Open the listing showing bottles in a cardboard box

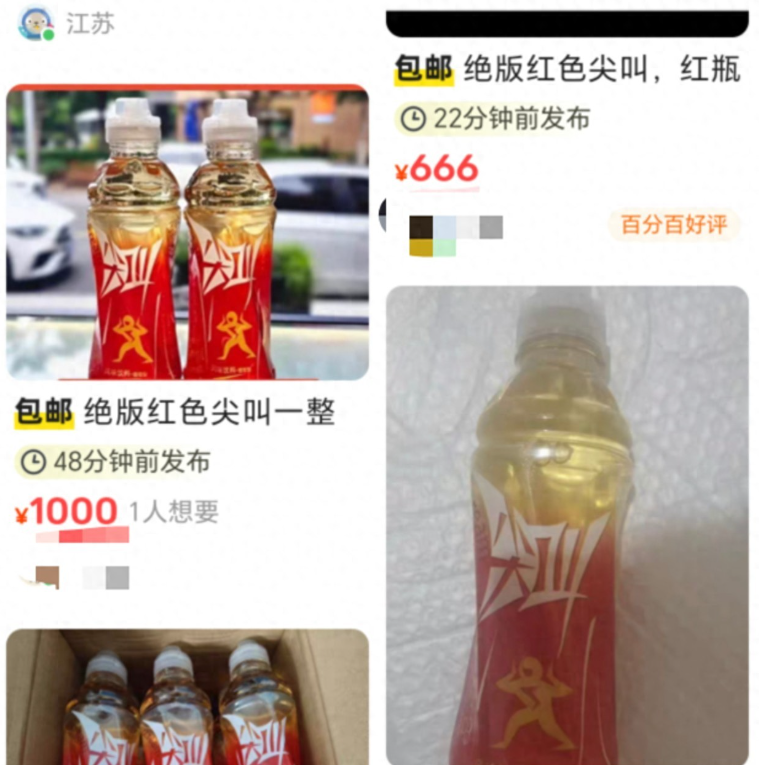pos(188,698)
